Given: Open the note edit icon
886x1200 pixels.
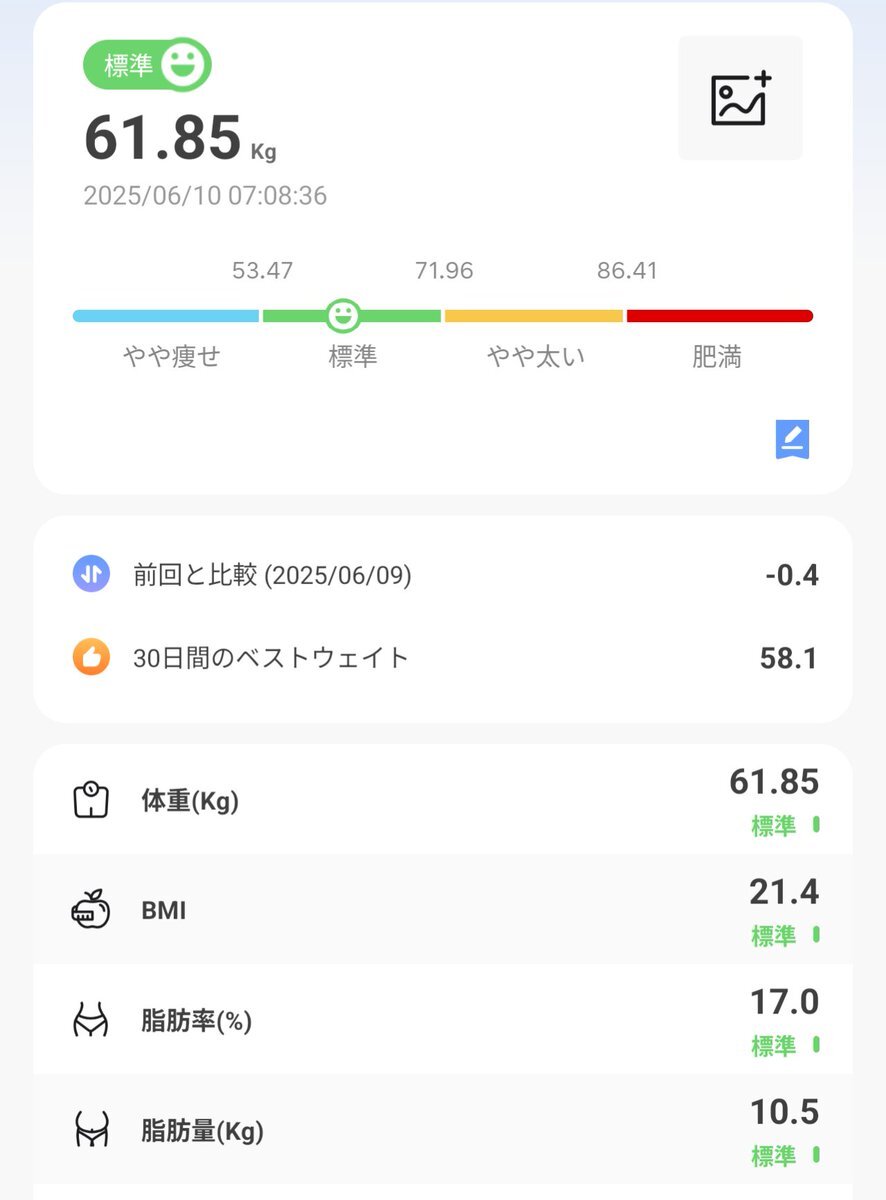Looking at the screenshot, I should [x=792, y=440].
